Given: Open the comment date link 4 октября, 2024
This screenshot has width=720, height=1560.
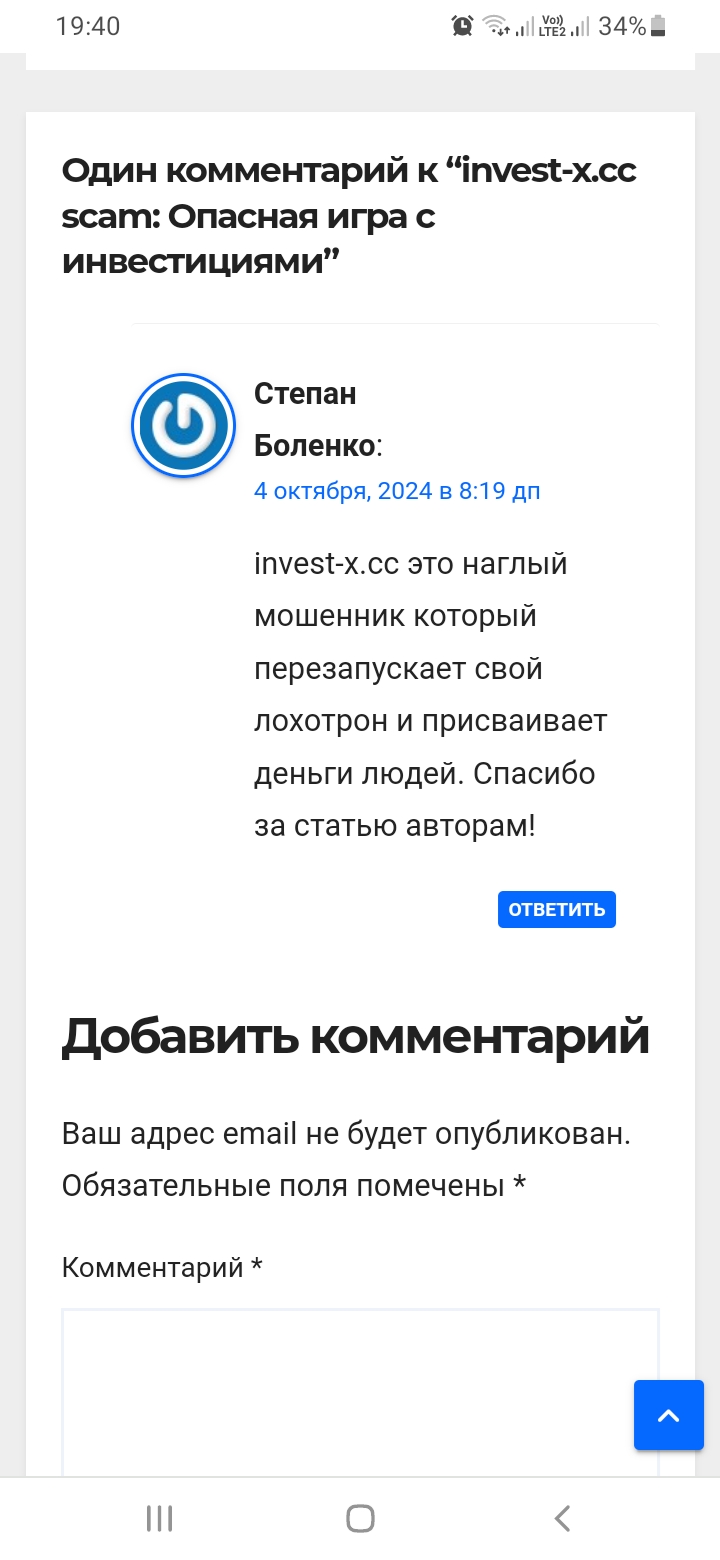Looking at the screenshot, I should coord(397,491).
